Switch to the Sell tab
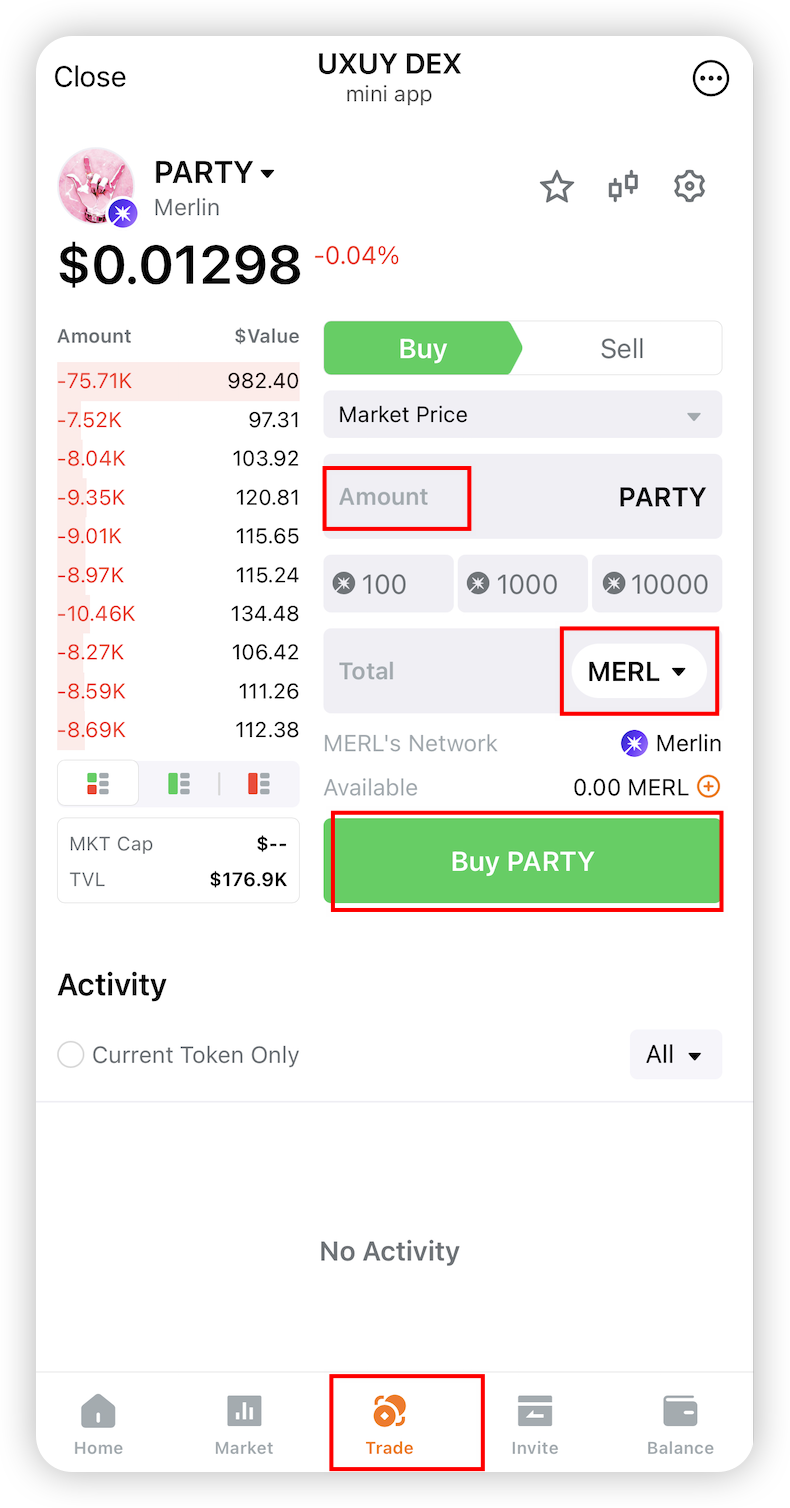This screenshot has height=1508, width=790. pyautogui.click(x=621, y=348)
